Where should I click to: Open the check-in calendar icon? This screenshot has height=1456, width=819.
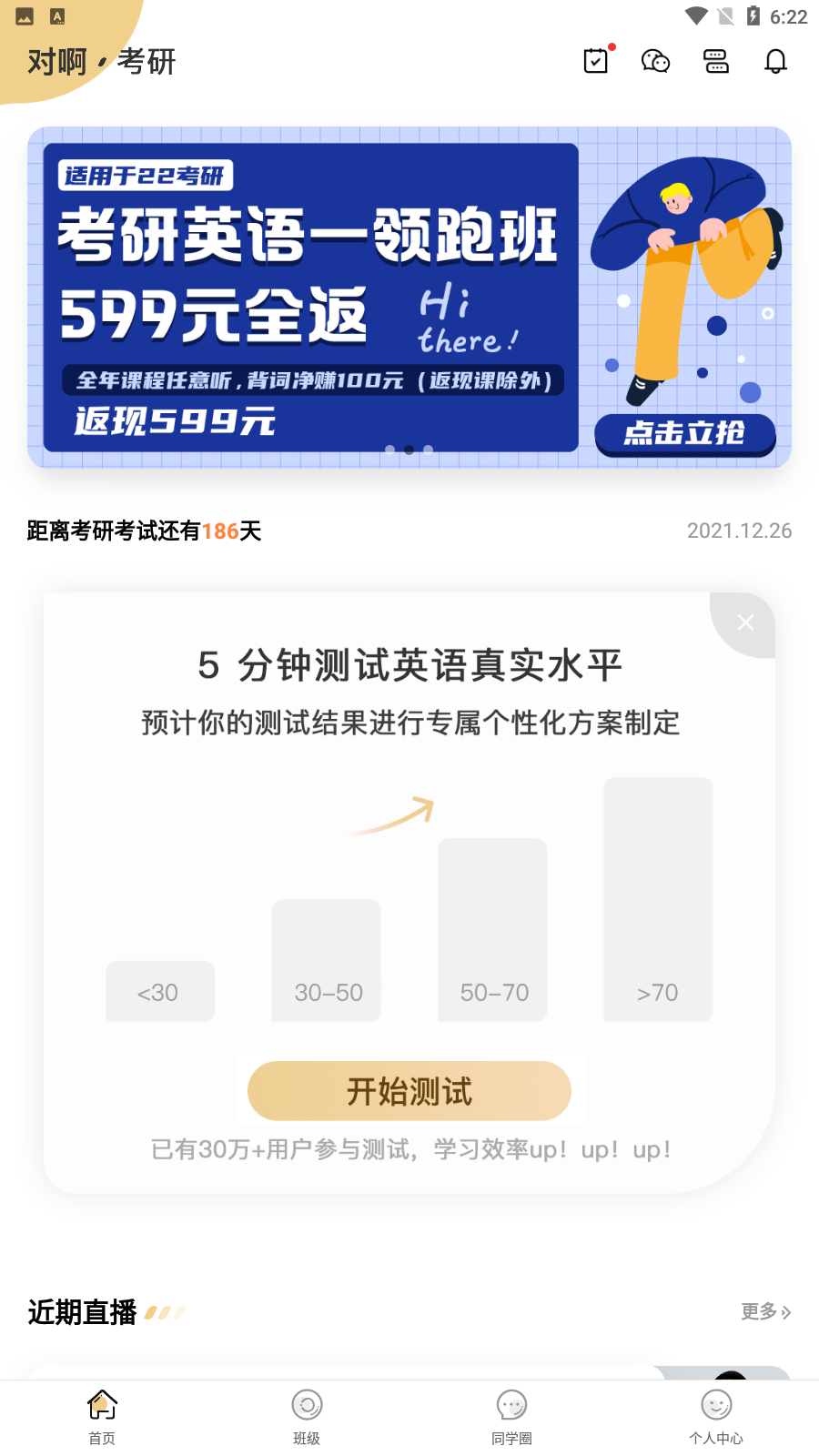point(596,61)
